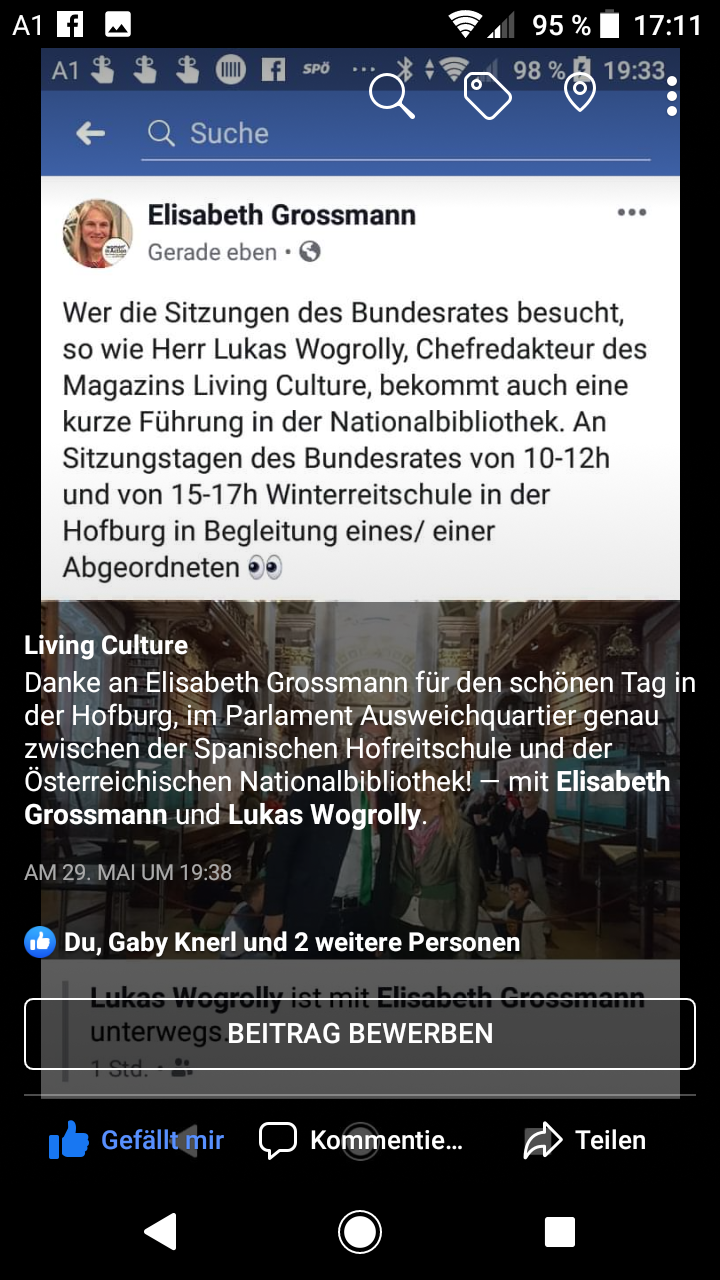Open the Living Culture page name
Image resolution: width=720 pixels, height=1280 pixels.
coord(106,645)
